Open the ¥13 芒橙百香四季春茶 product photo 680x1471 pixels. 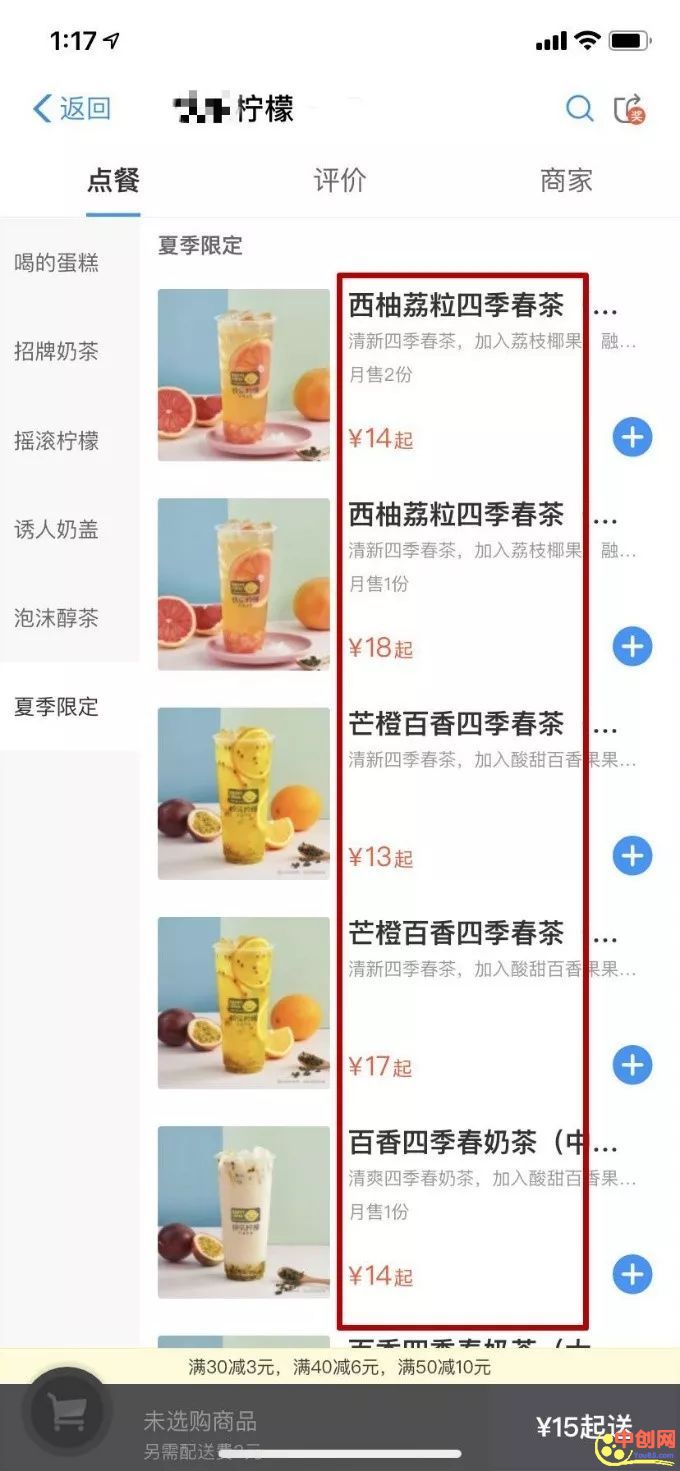tap(244, 793)
